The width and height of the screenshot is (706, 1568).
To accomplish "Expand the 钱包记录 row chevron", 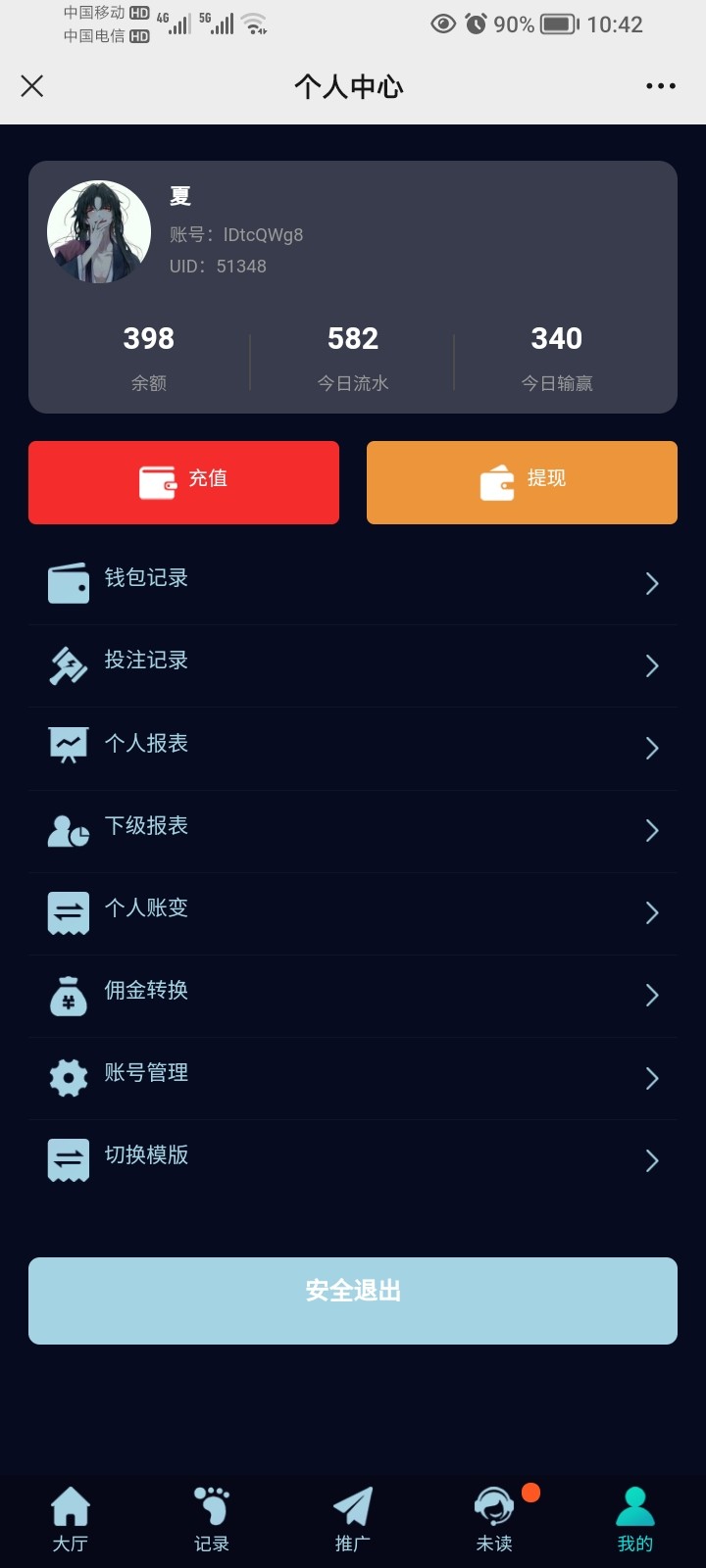I will click(x=652, y=583).
